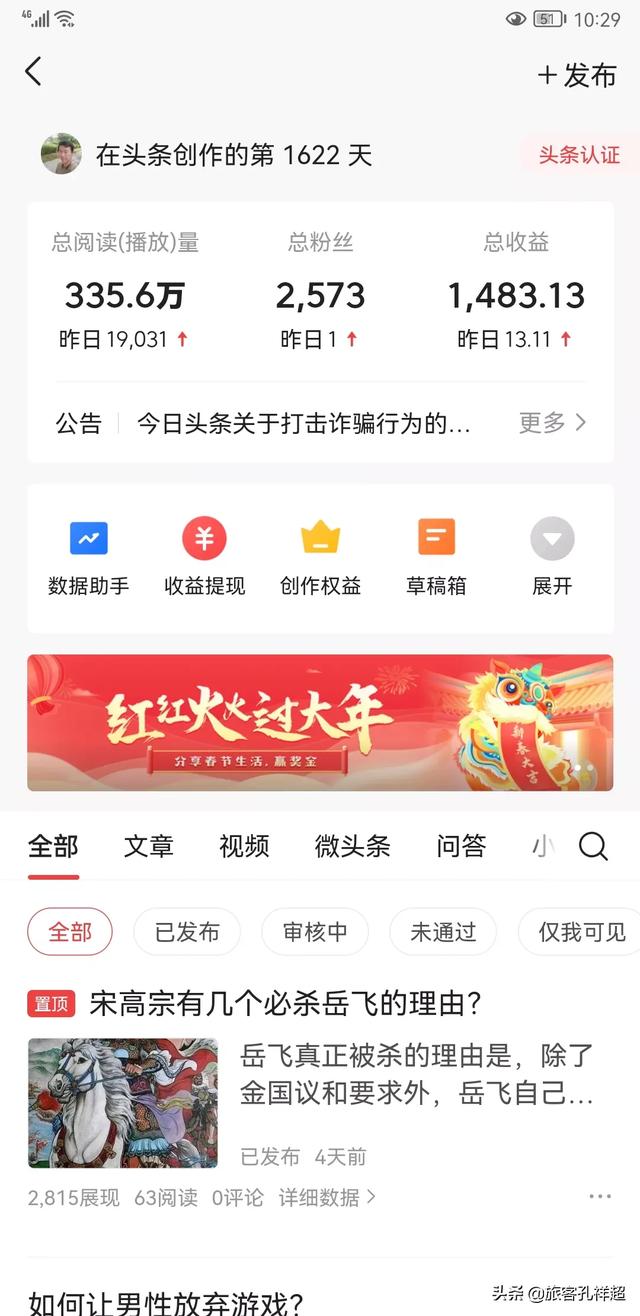Switch to the 问答 tab
Image resolution: width=640 pixels, height=1316 pixels.
pos(461,847)
